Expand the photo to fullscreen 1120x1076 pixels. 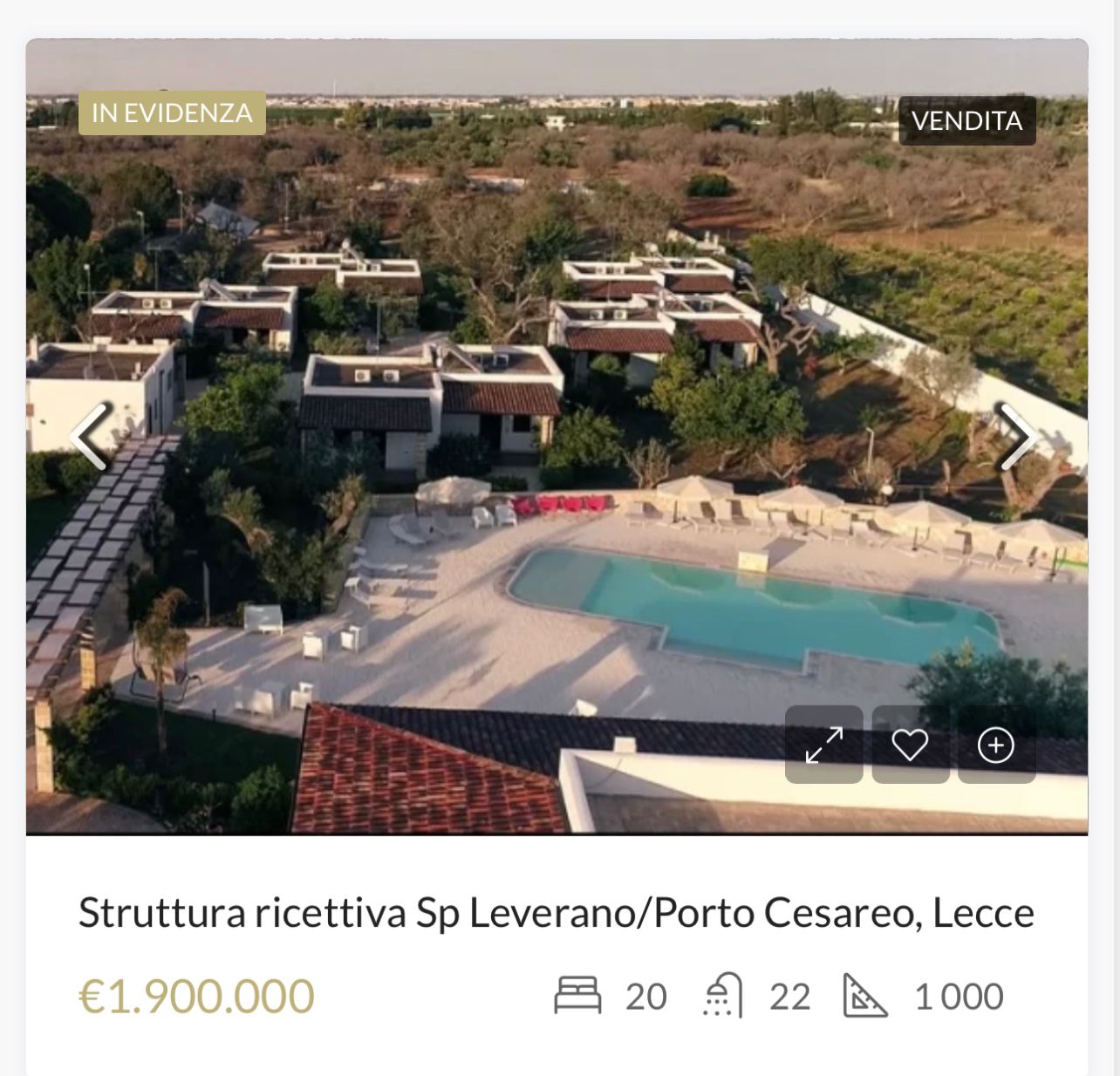point(823,745)
